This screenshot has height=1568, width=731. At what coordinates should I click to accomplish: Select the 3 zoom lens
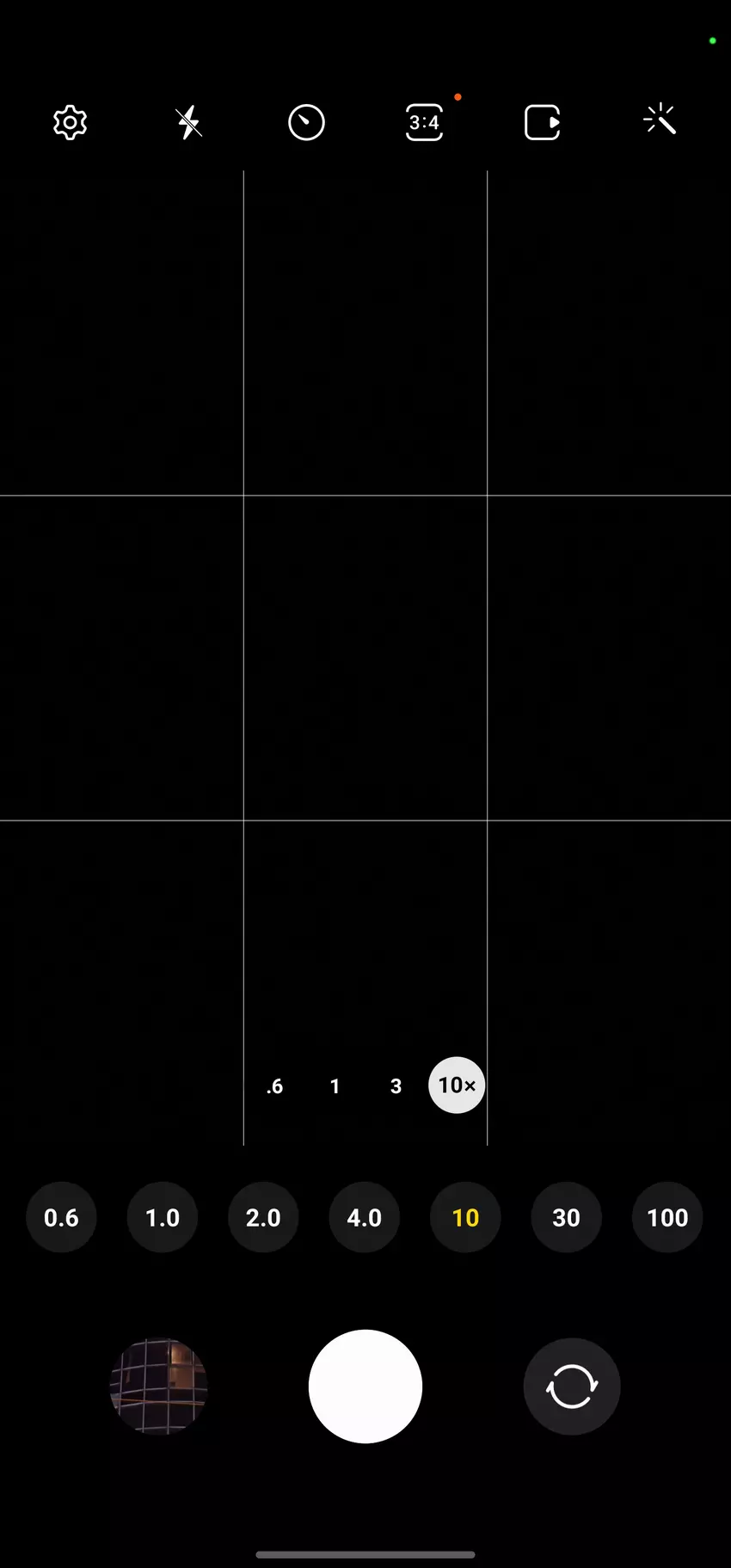[396, 1086]
